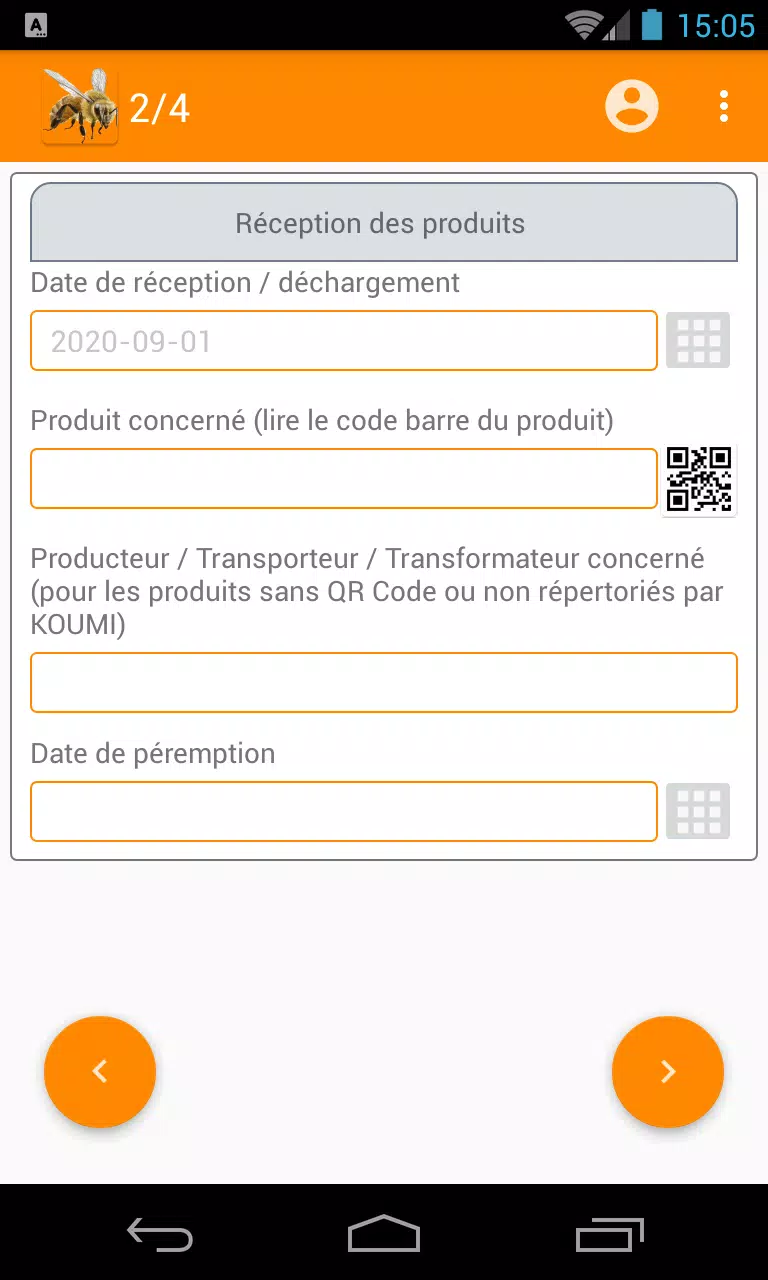The height and width of the screenshot is (1280, 768).
Task: Focus the Produit concerné field
Action: pos(344,479)
